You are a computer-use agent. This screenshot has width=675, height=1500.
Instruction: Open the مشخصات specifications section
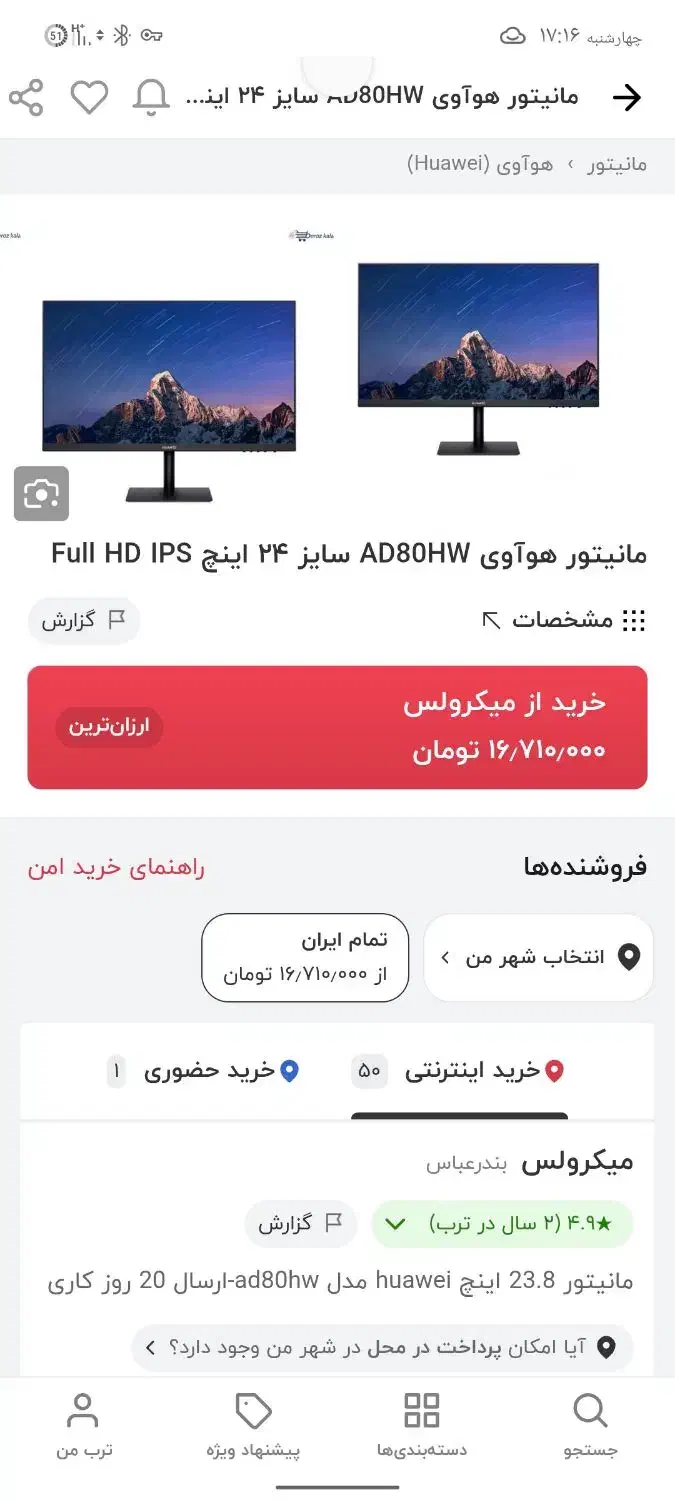pos(563,620)
